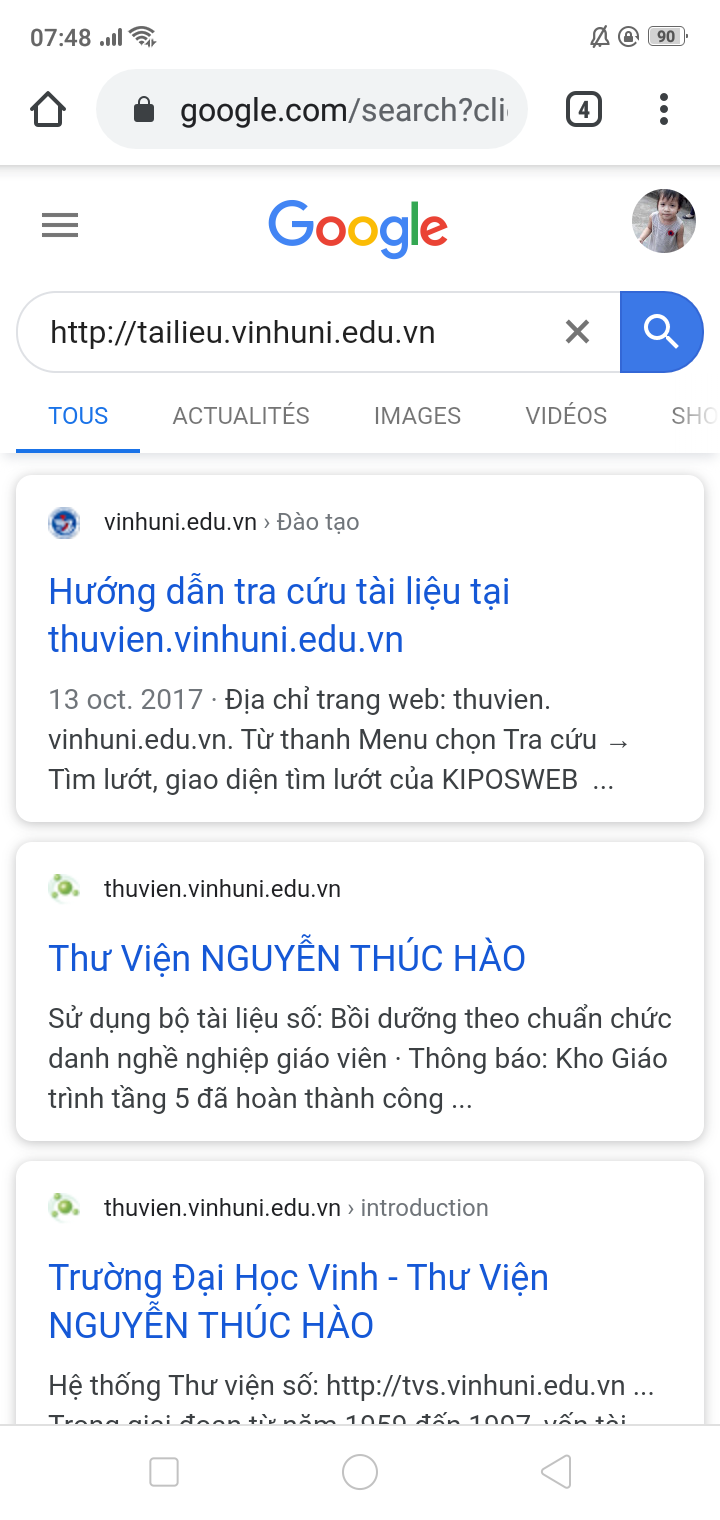Switch to the Actualités tab
This screenshot has width=720, height=1520.
[241, 416]
